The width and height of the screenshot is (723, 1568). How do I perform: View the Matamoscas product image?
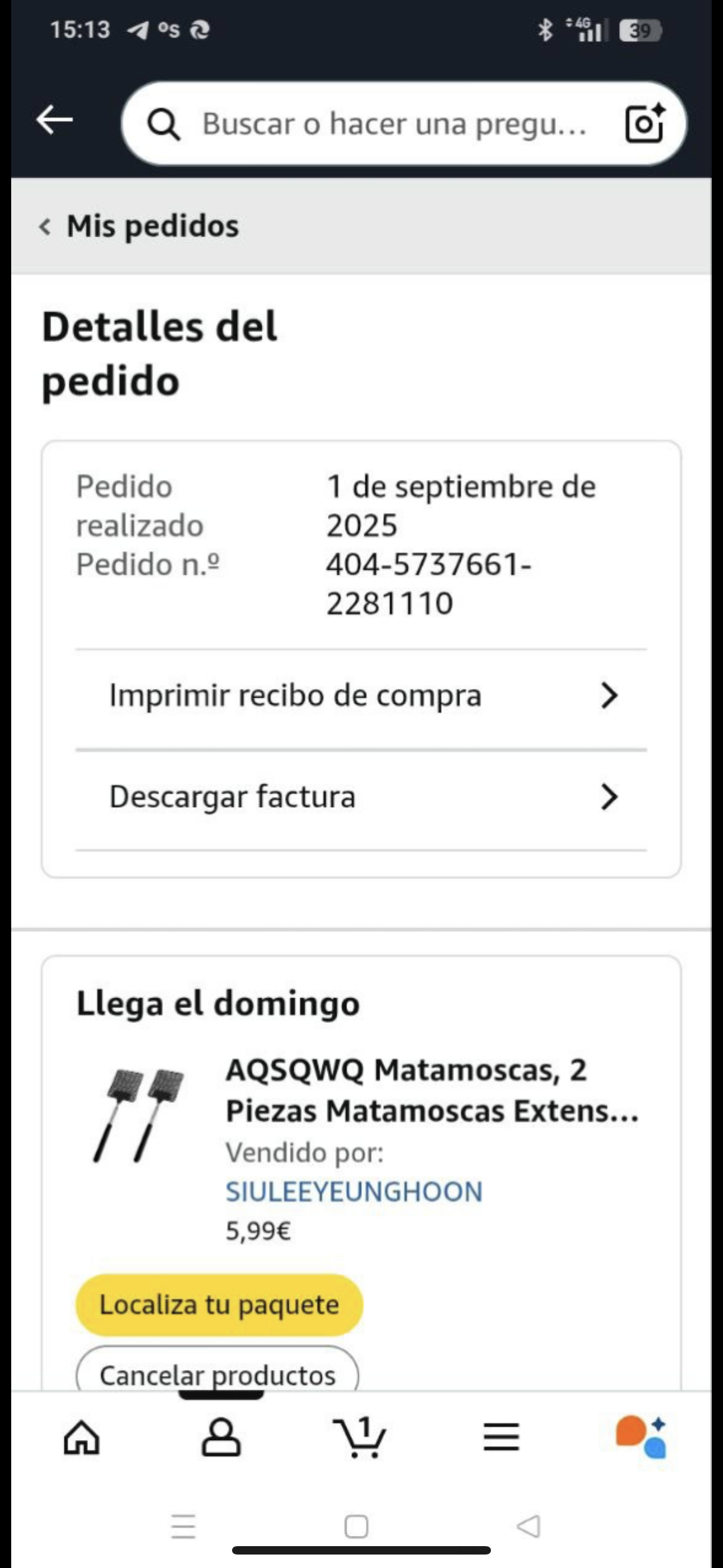click(138, 1115)
